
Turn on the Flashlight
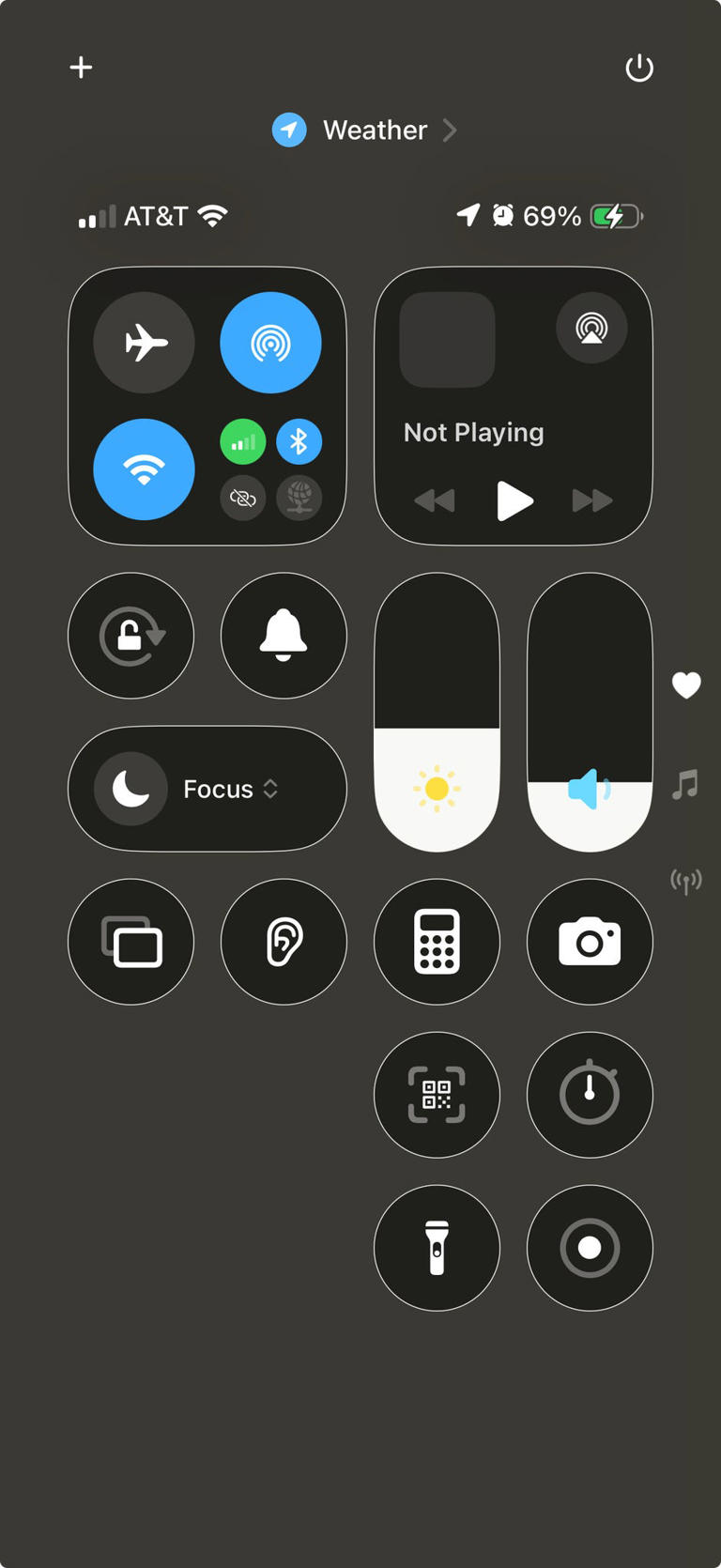click(x=437, y=1247)
